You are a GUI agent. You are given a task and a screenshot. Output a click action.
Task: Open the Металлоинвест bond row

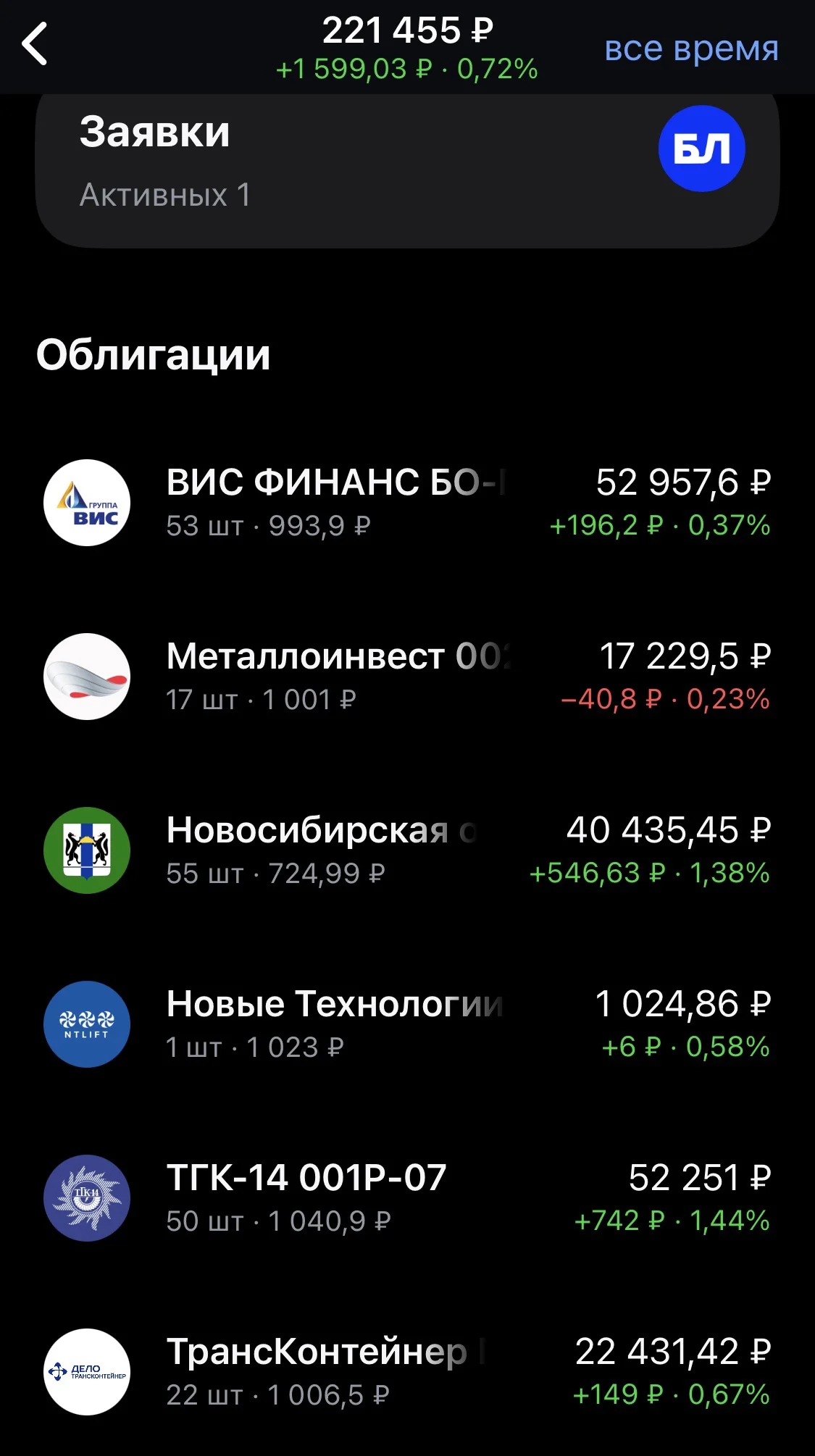click(x=407, y=677)
